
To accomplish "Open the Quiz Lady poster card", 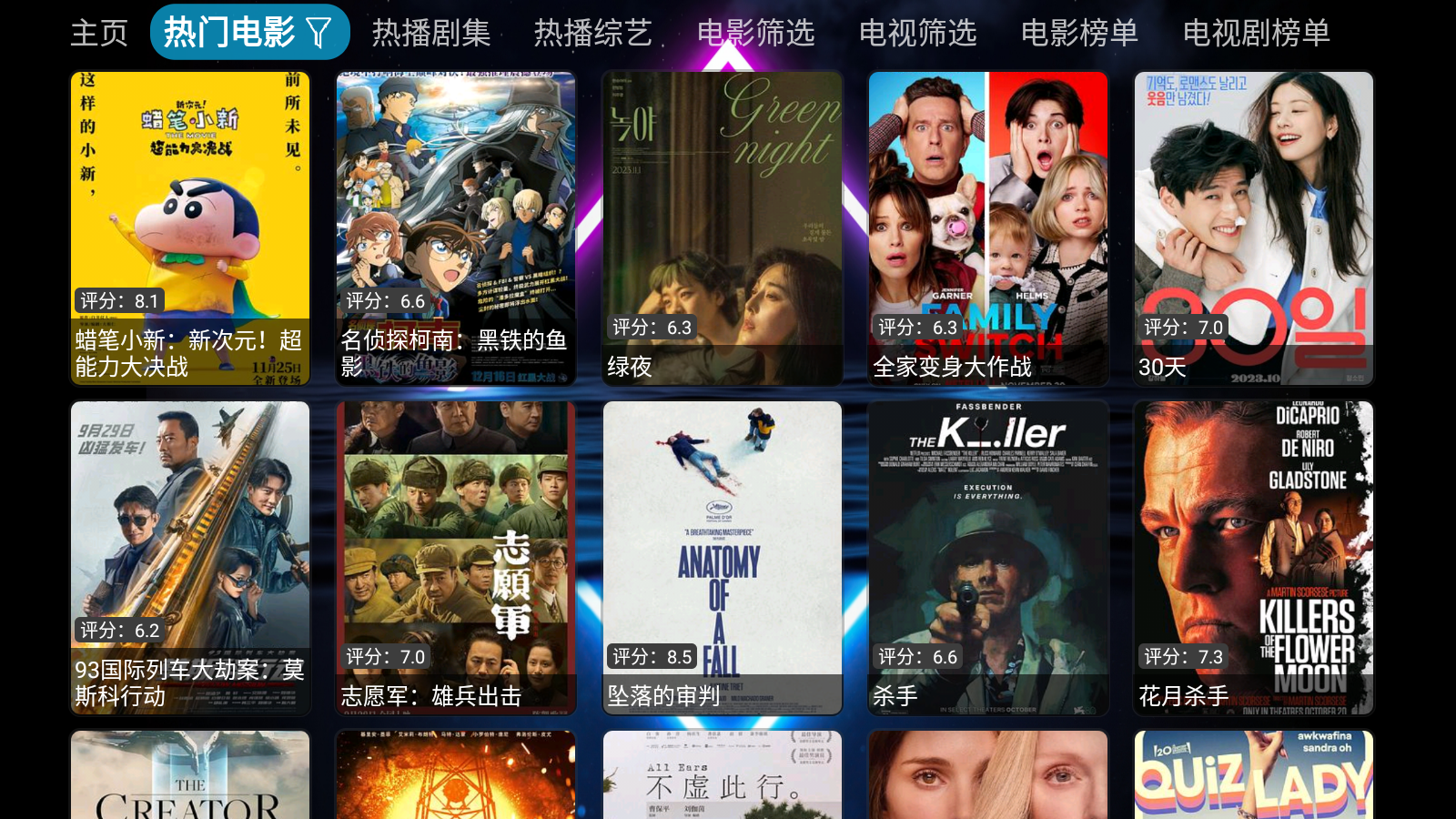I will pyautogui.click(x=1254, y=775).
